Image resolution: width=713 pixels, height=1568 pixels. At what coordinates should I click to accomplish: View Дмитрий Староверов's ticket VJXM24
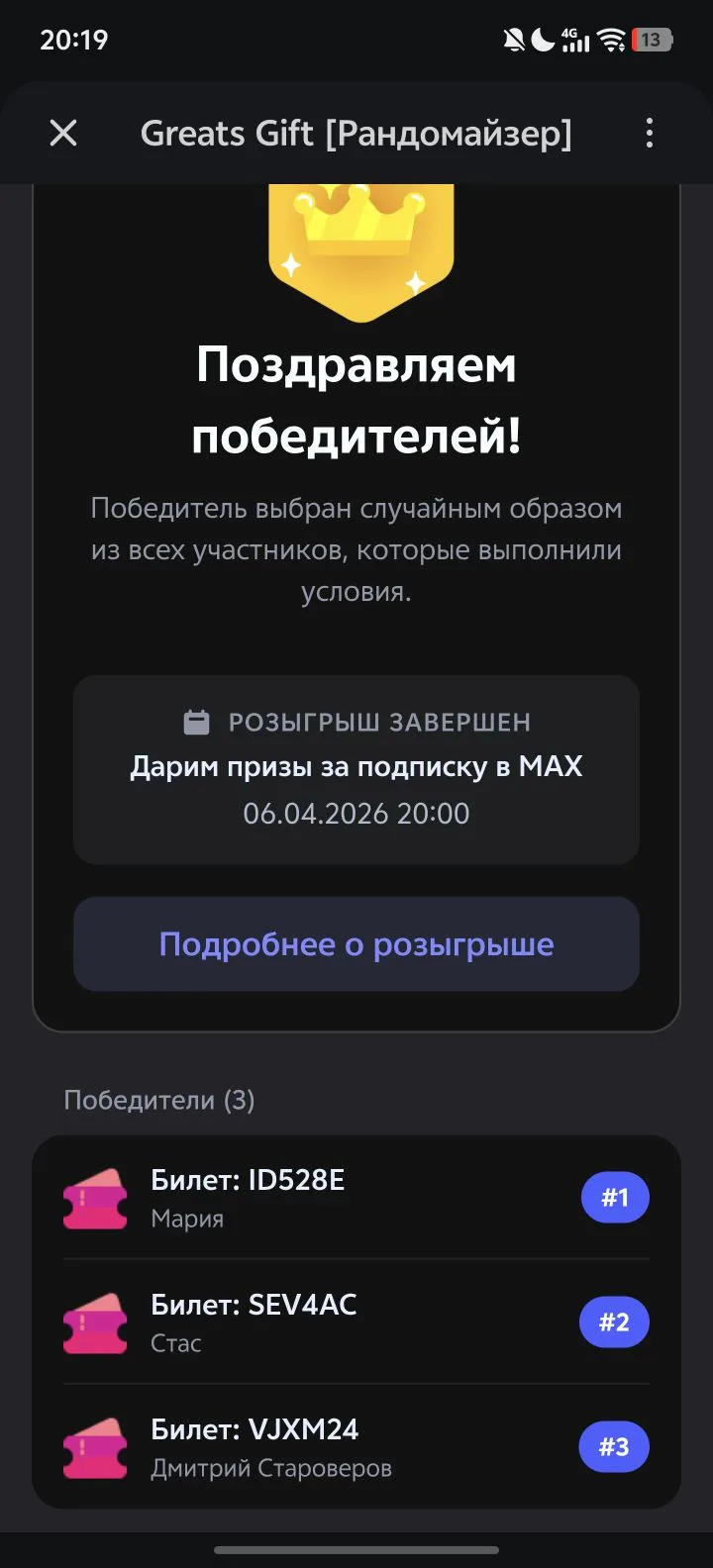pyautogui.click(x=356, y=1447)
